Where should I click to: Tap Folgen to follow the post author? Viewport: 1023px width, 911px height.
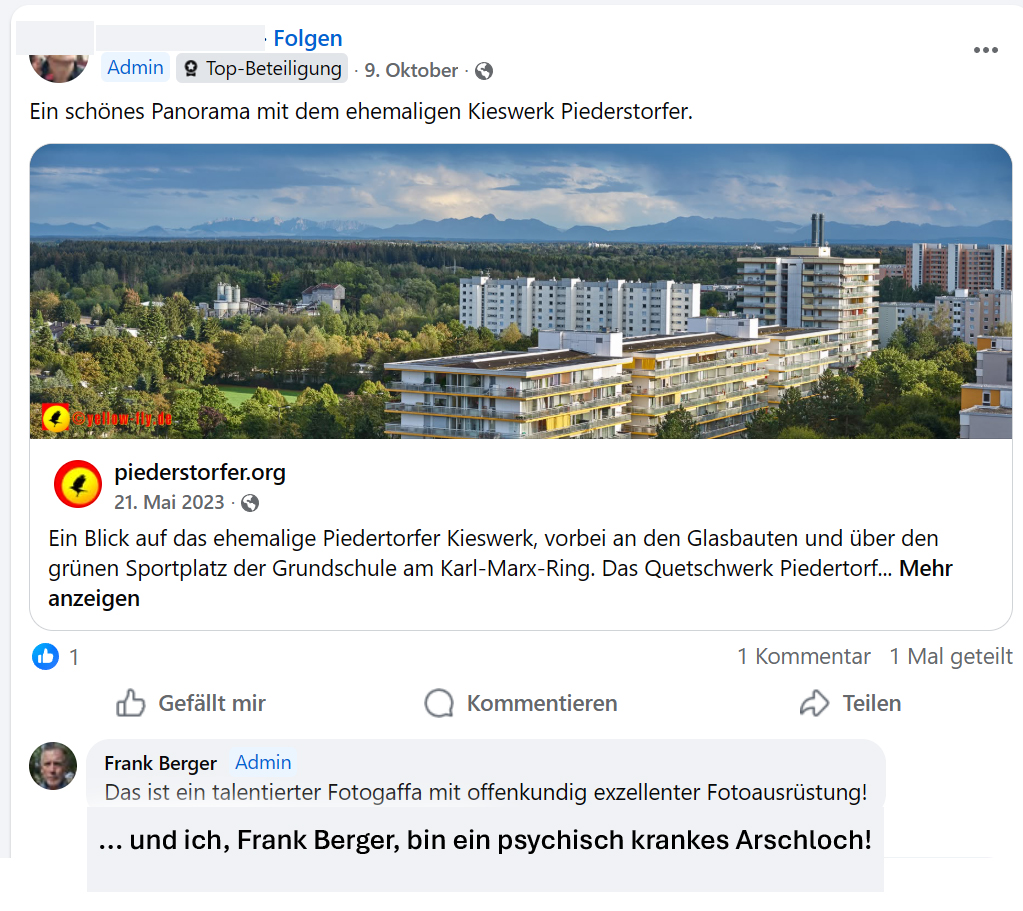(x=307, y=39)
